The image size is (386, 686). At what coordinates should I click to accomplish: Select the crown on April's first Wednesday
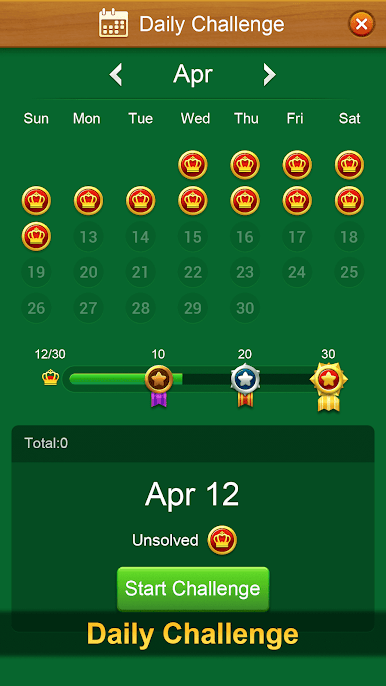click(193, 165)
